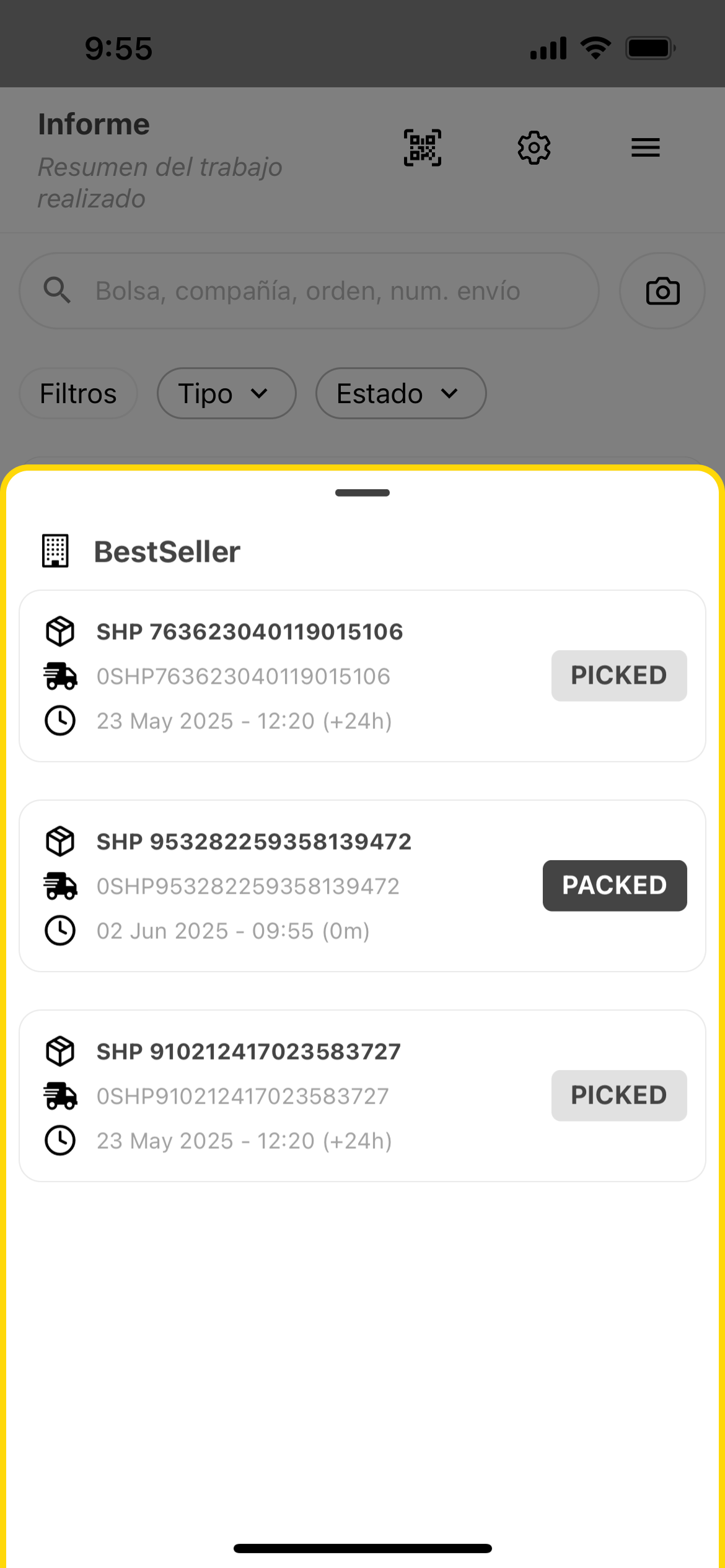
Task: Tap the Filtros chip
Action: pos(78,393)
